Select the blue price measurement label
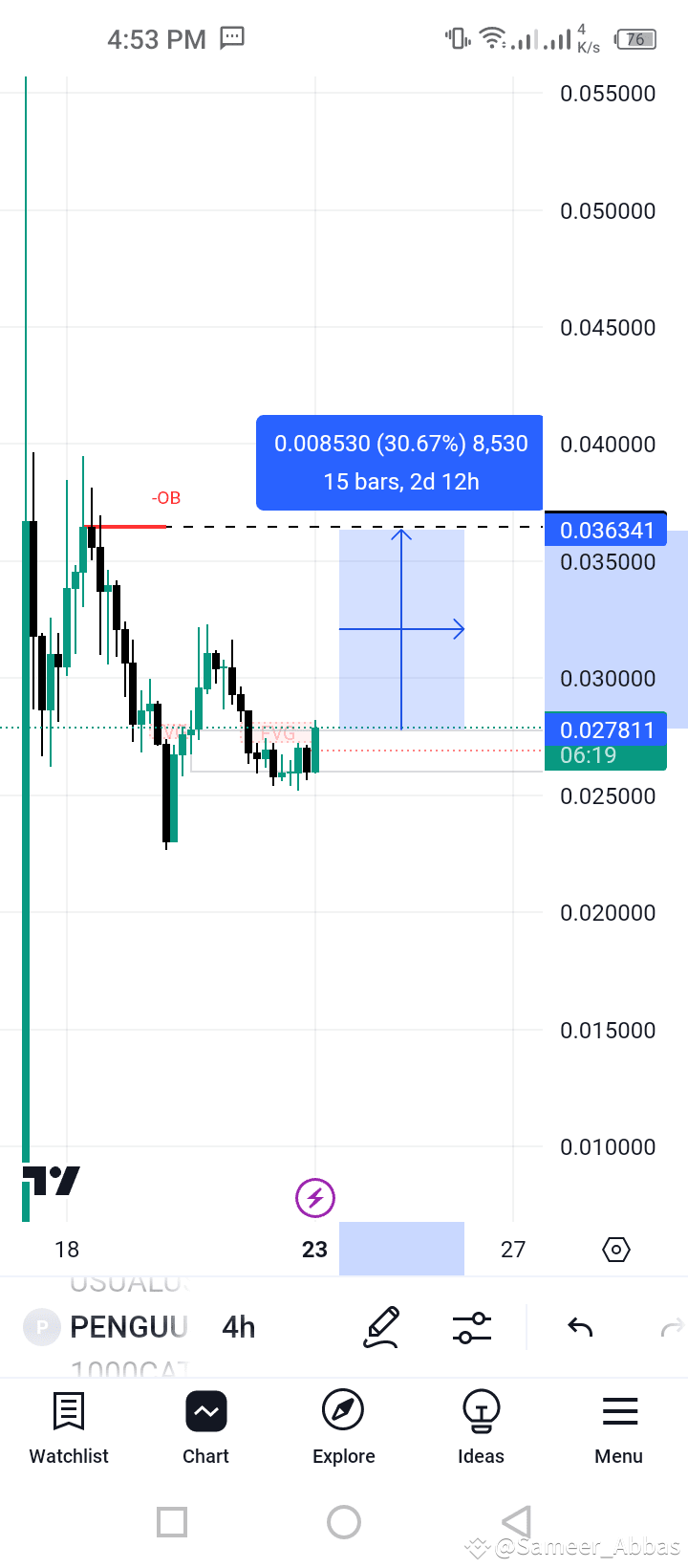 (399, 463)
